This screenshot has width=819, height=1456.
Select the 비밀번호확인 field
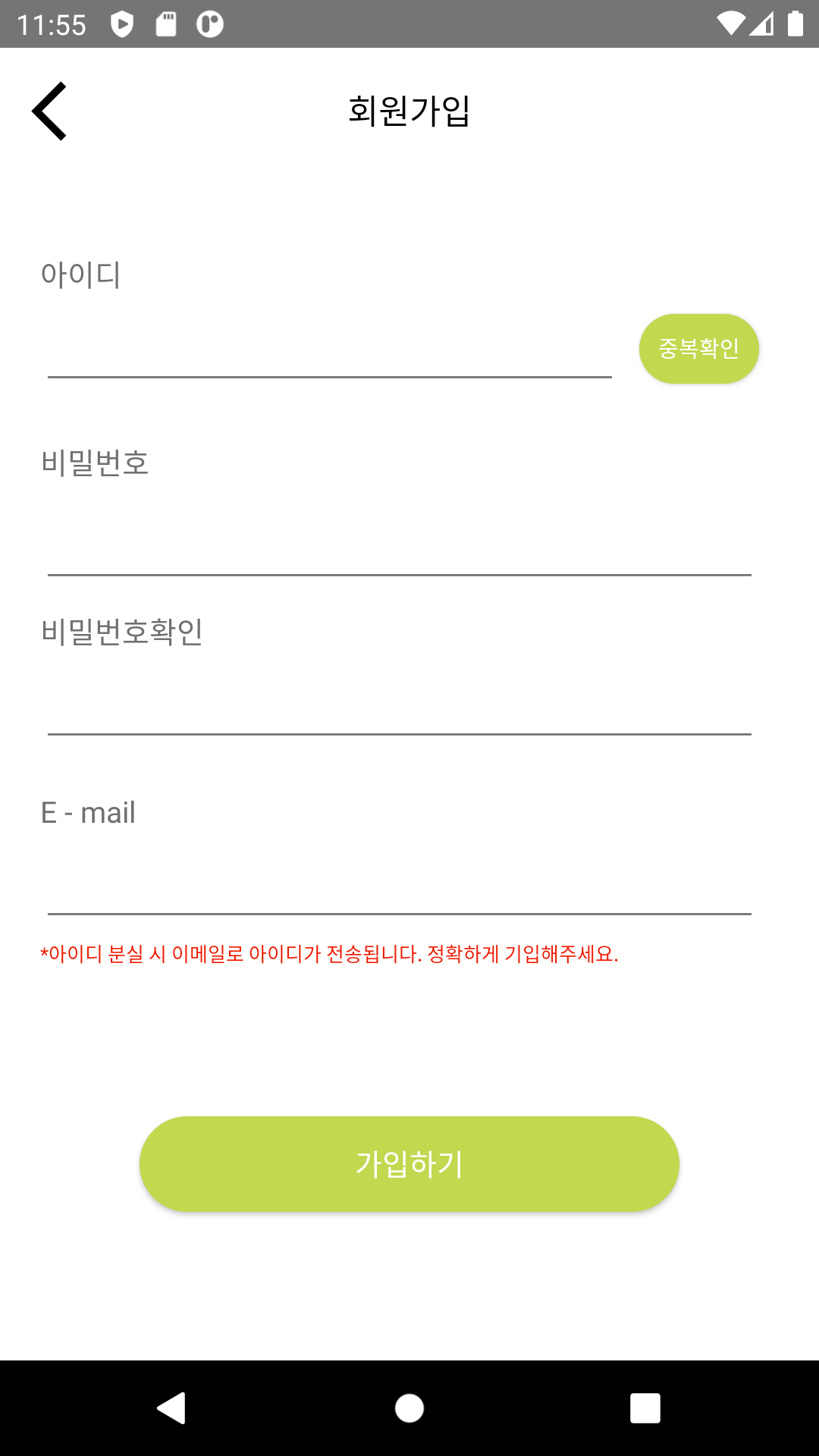click(x=399, y=704)
